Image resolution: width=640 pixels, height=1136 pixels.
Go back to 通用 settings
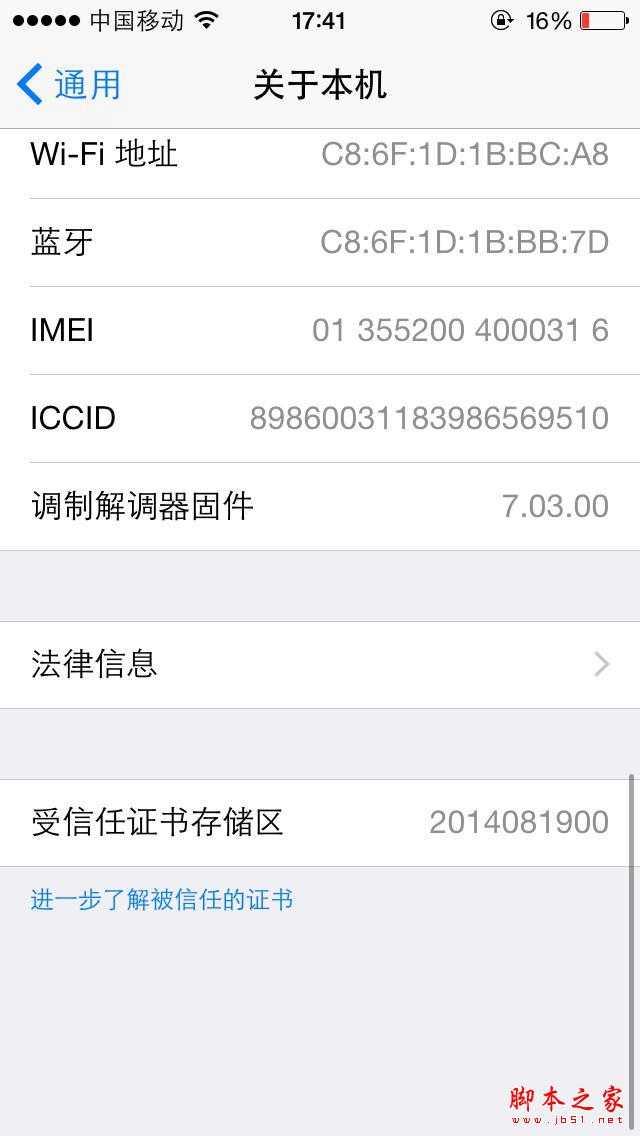(68, 85)
